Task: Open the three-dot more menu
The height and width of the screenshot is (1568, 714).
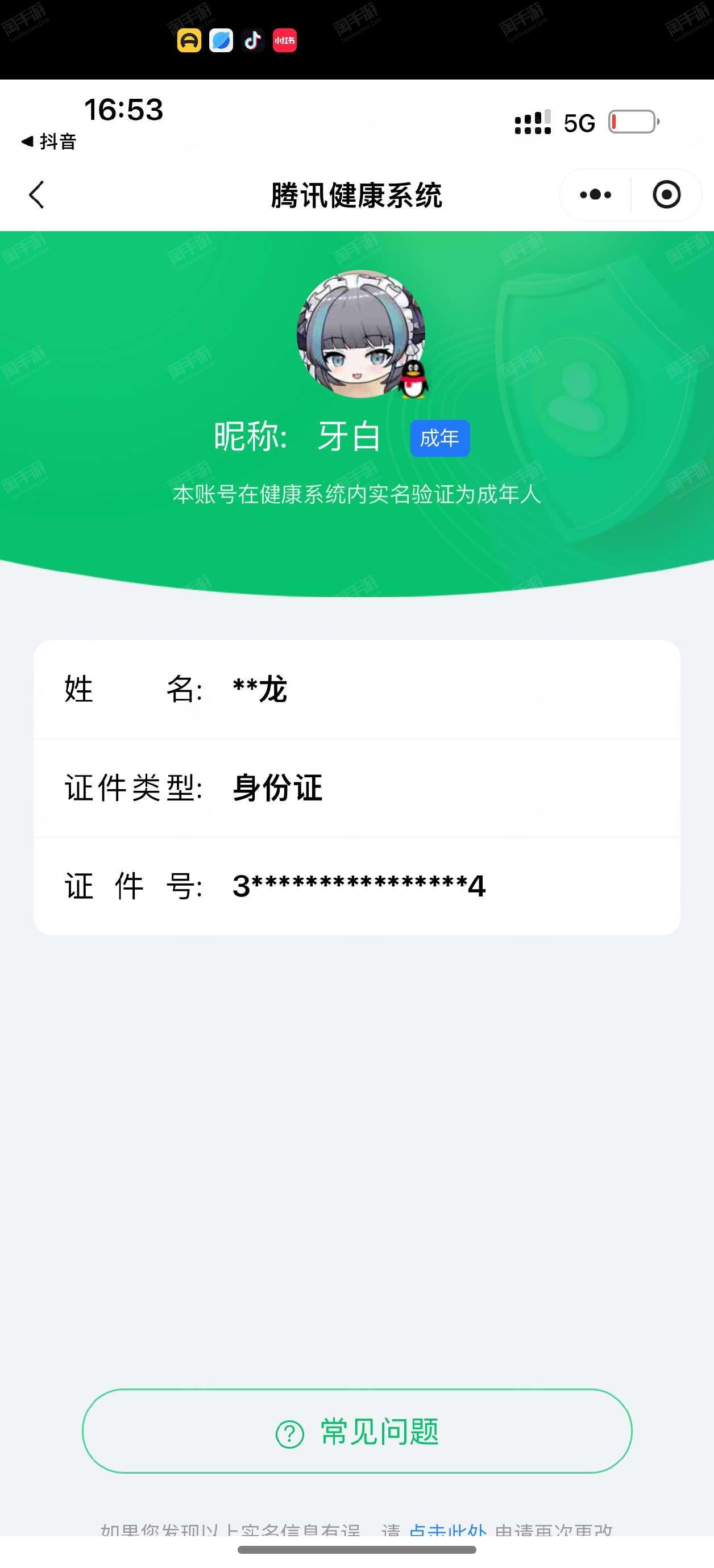Action: [595, 195]
